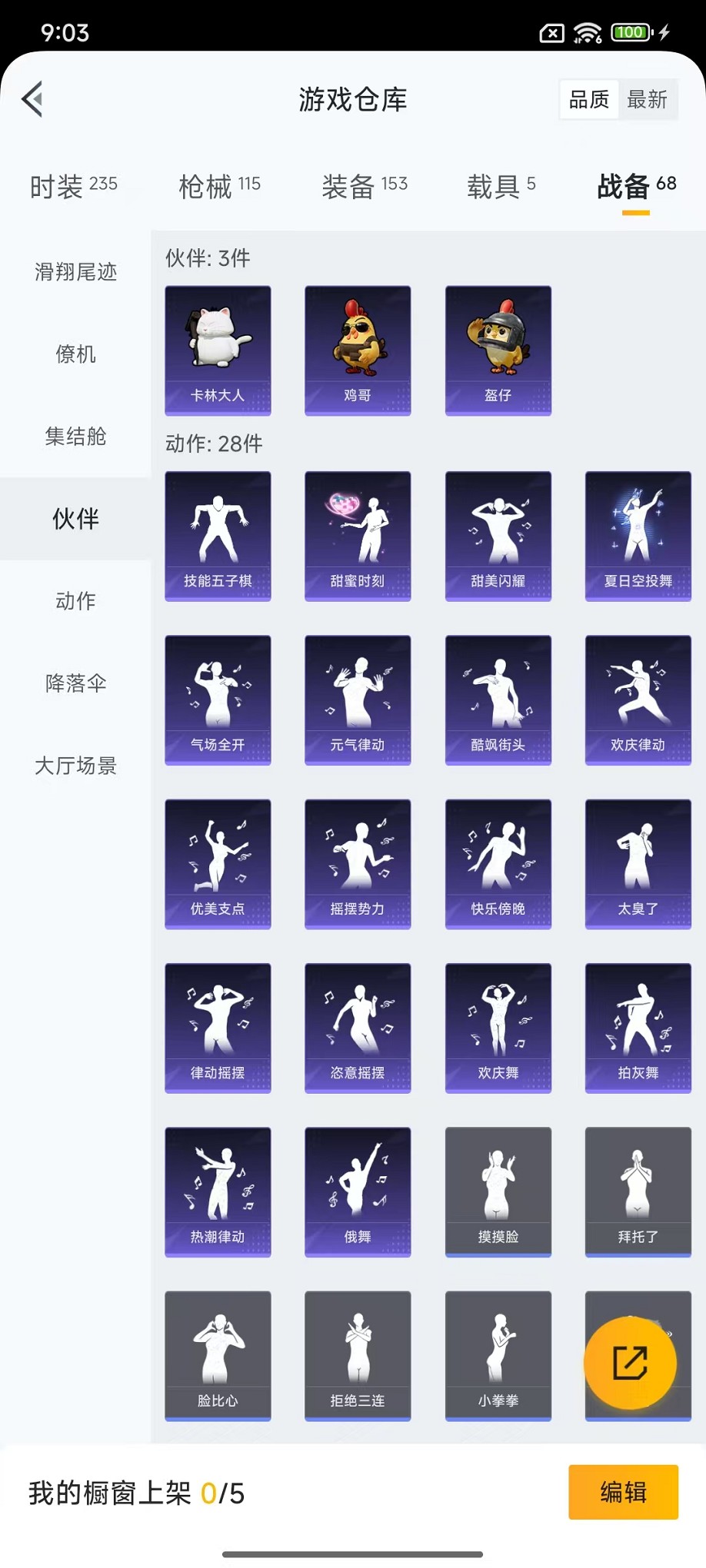The width and height of the screenshot is (706, 1568).
Task: Jump to the 动作 category
Action: [x=75, y=601]
